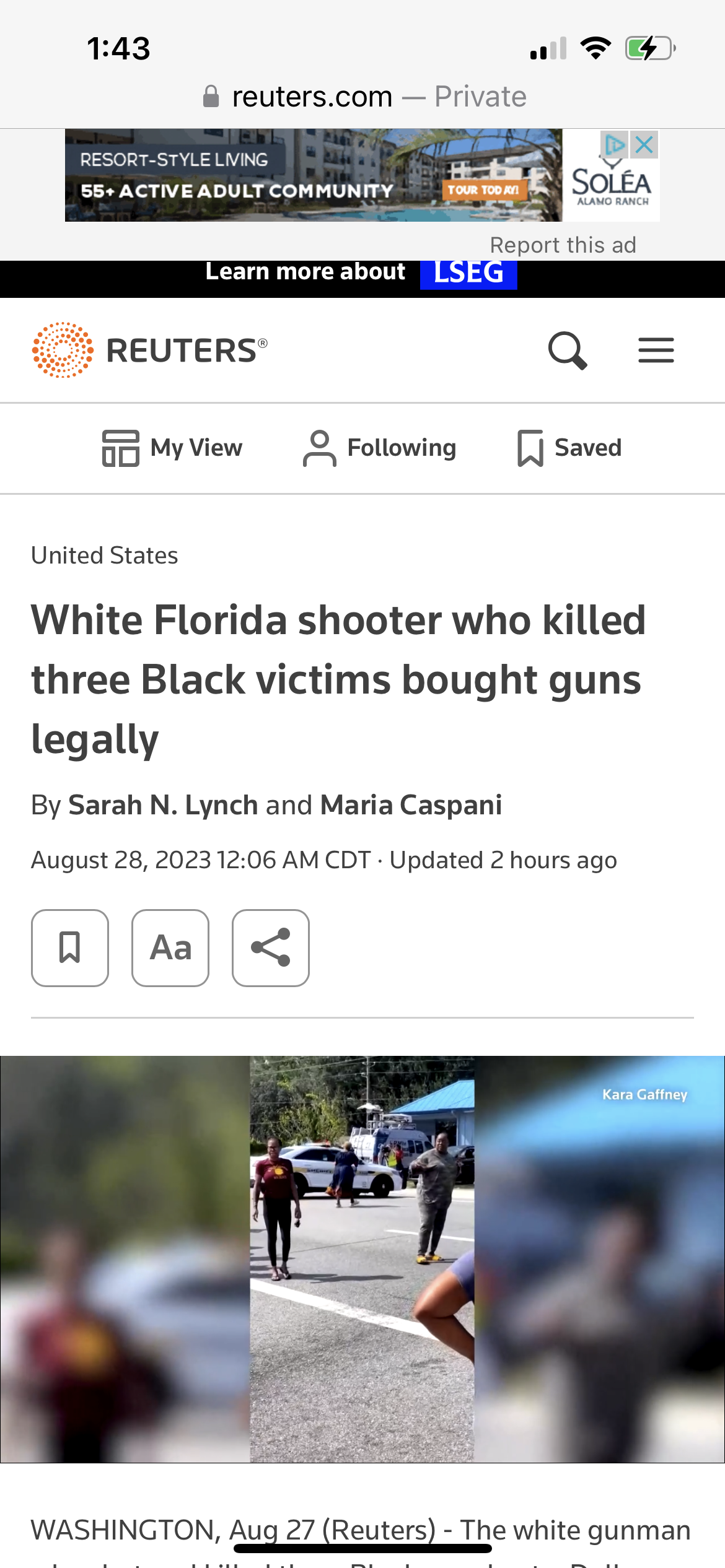
Task: Open the hamburger menu
Action: (656, 351)
